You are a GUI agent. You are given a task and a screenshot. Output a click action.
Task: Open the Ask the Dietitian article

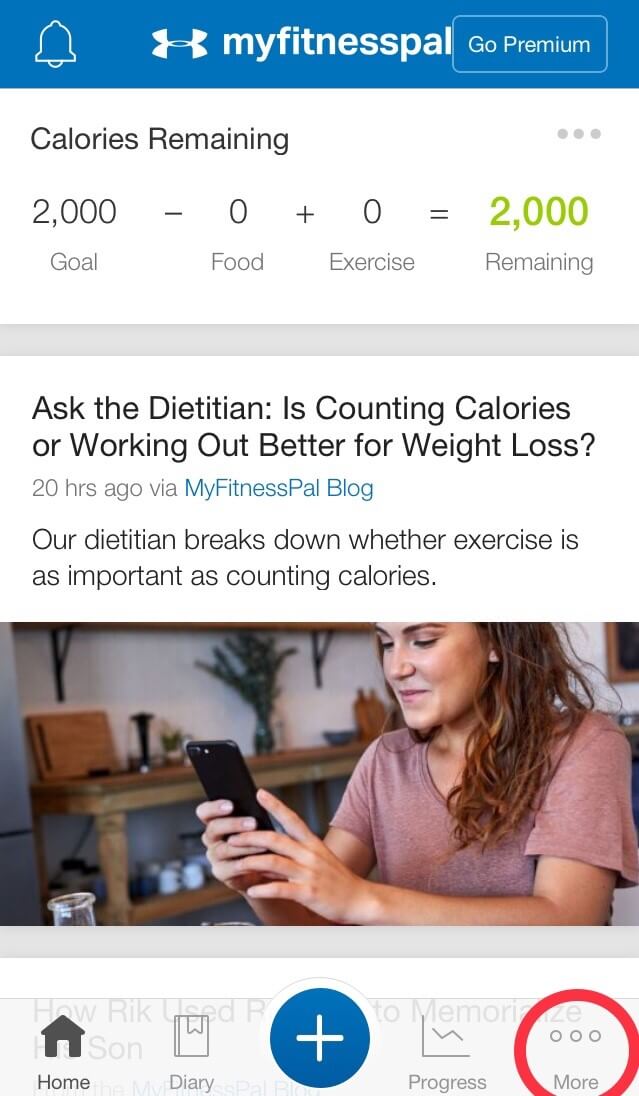point(313,426)
